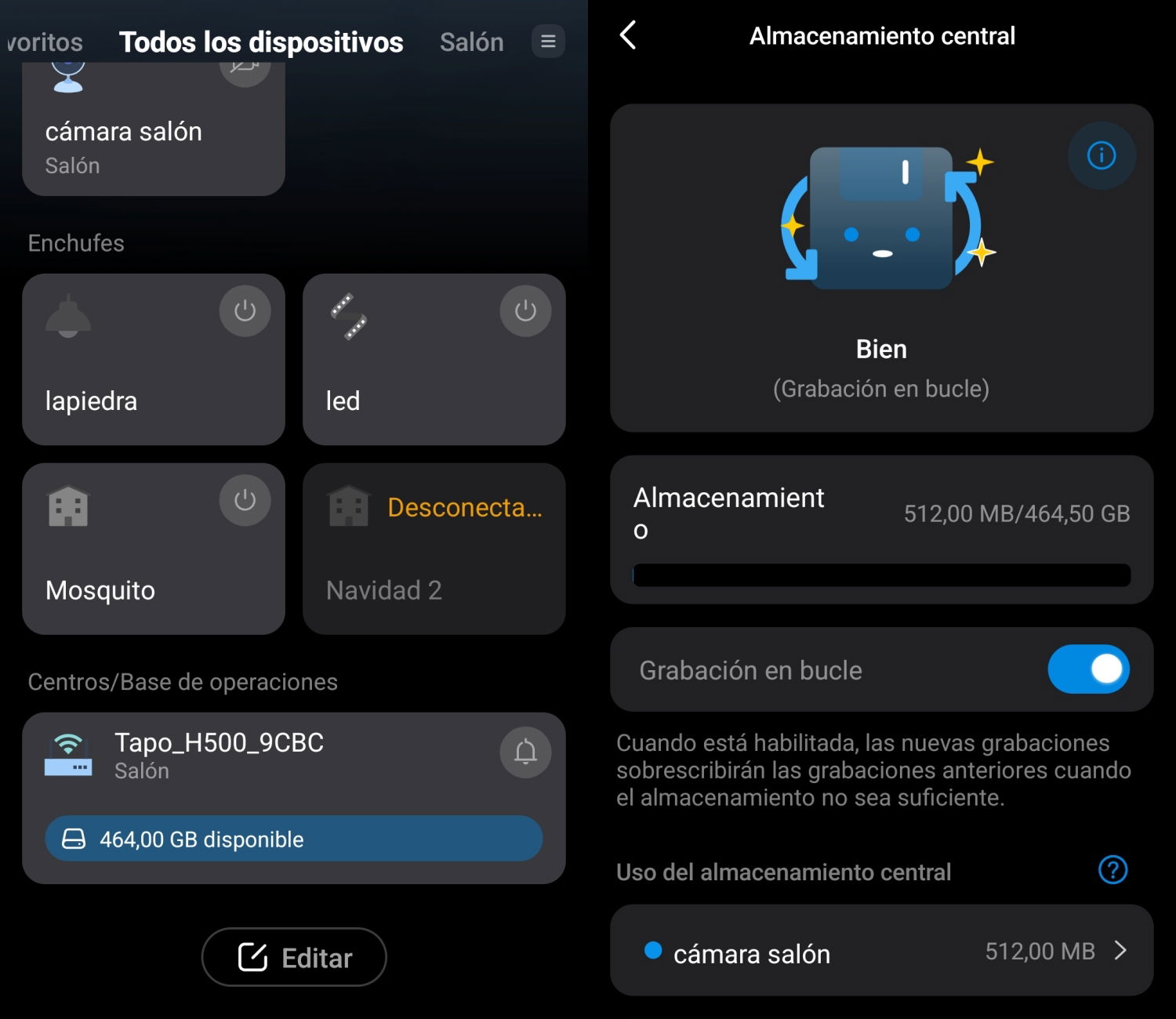The height and width of the screenshot is (1019, 1176).
Task: Toggle power on the lapiedra plug
Action: [x=245, y=311]
